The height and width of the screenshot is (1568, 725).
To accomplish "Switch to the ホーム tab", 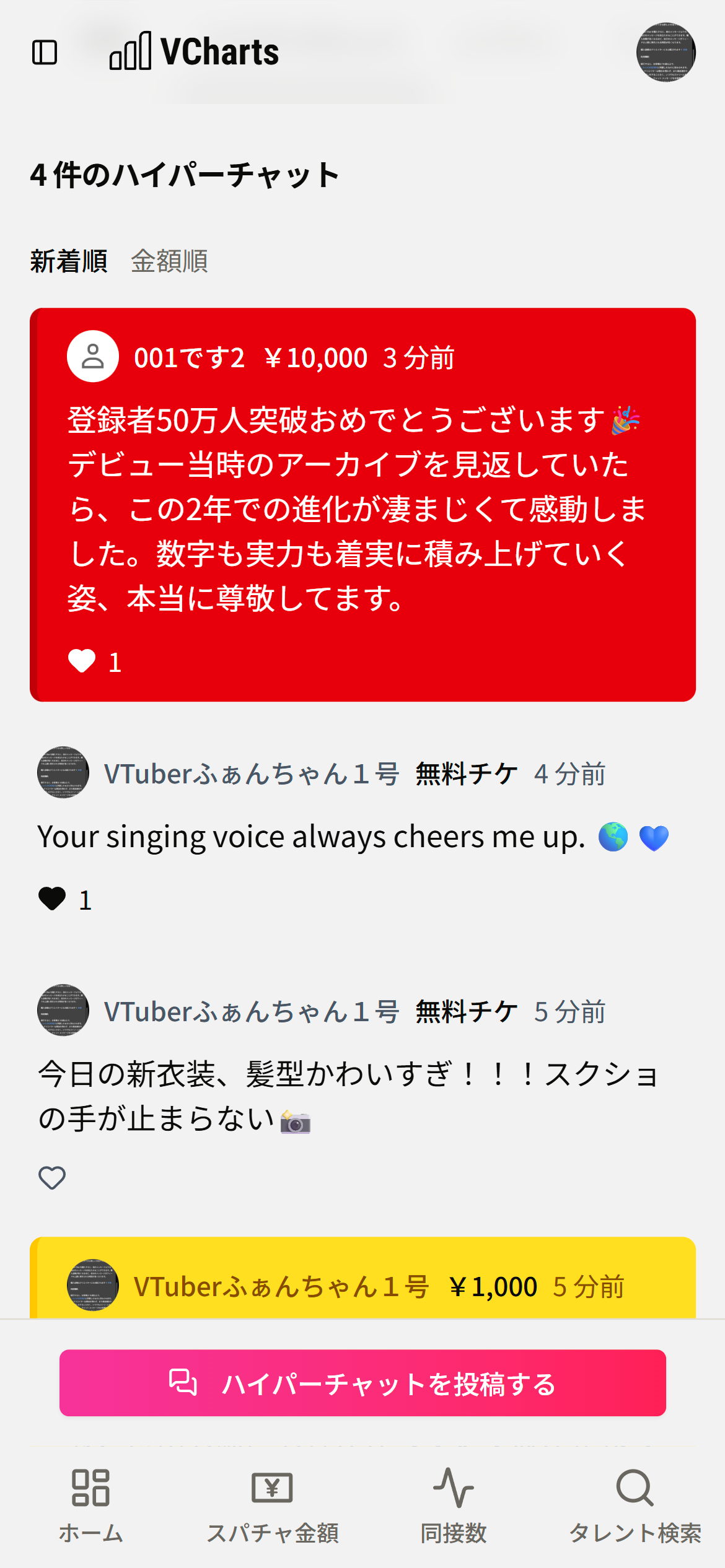I will click(x=91, y=1505).
